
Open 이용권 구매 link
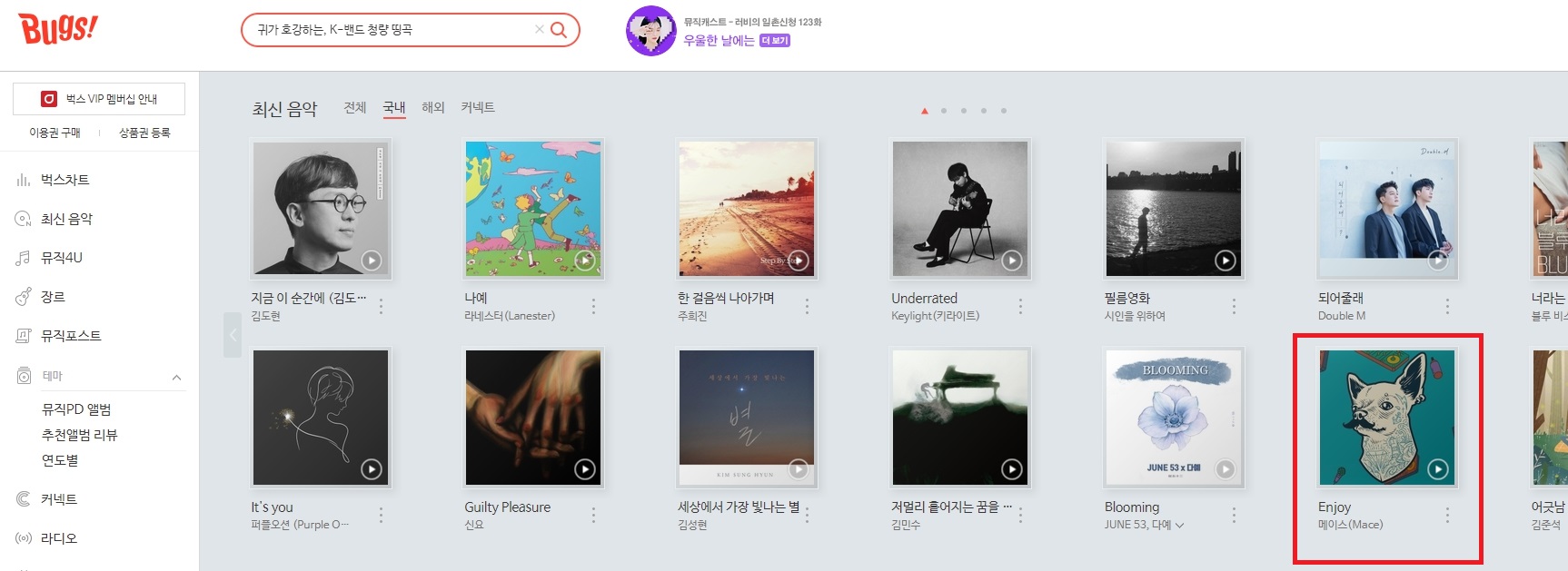coord(55,133)
